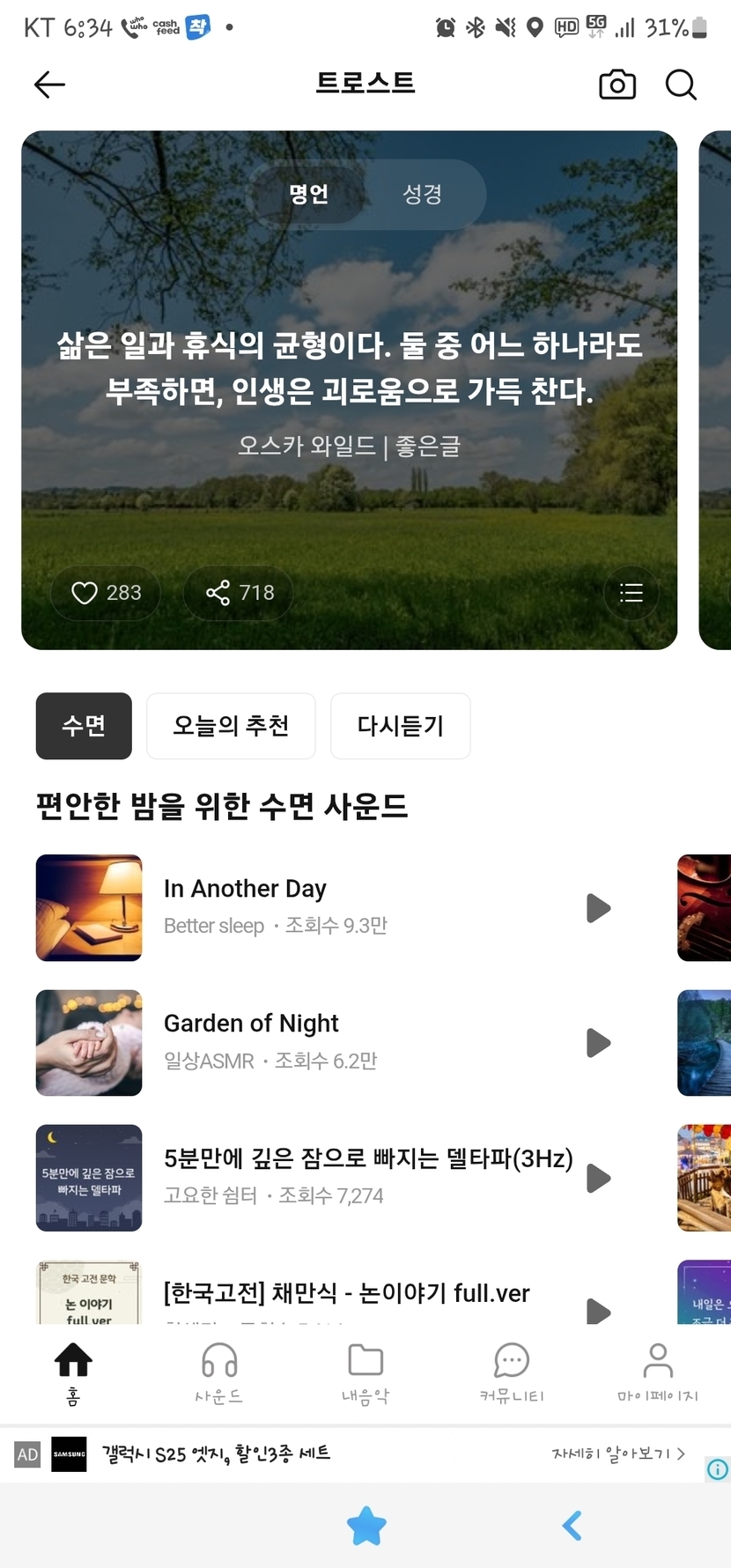
Task: Open the camera icon in the header
Action: (x=617, y=85)
